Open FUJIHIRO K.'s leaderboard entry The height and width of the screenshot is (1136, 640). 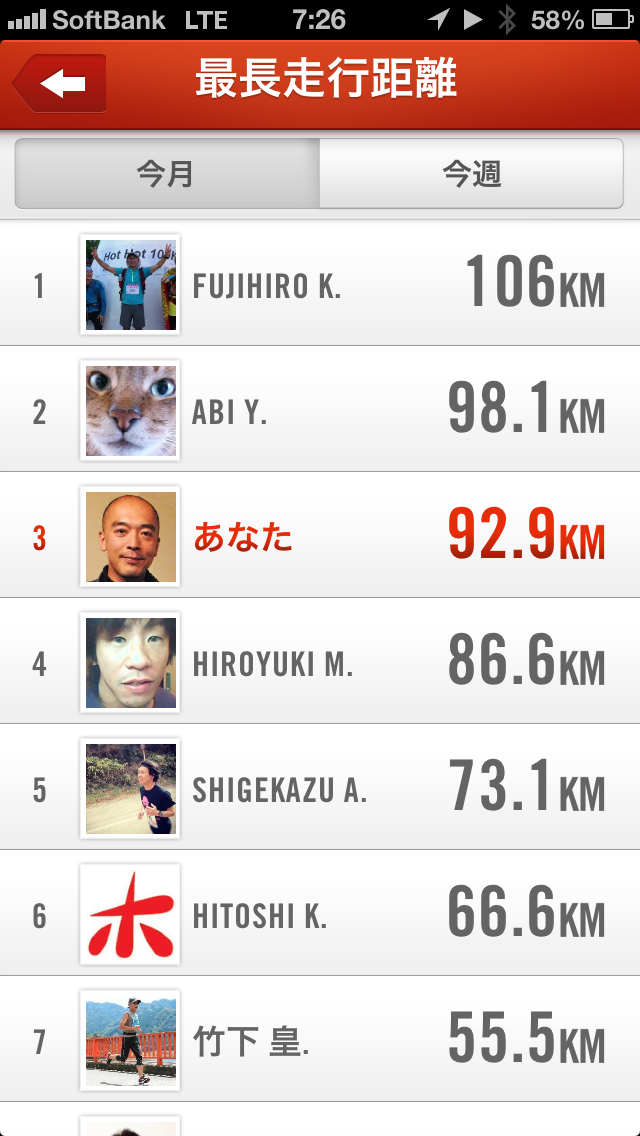pos(320,285)
